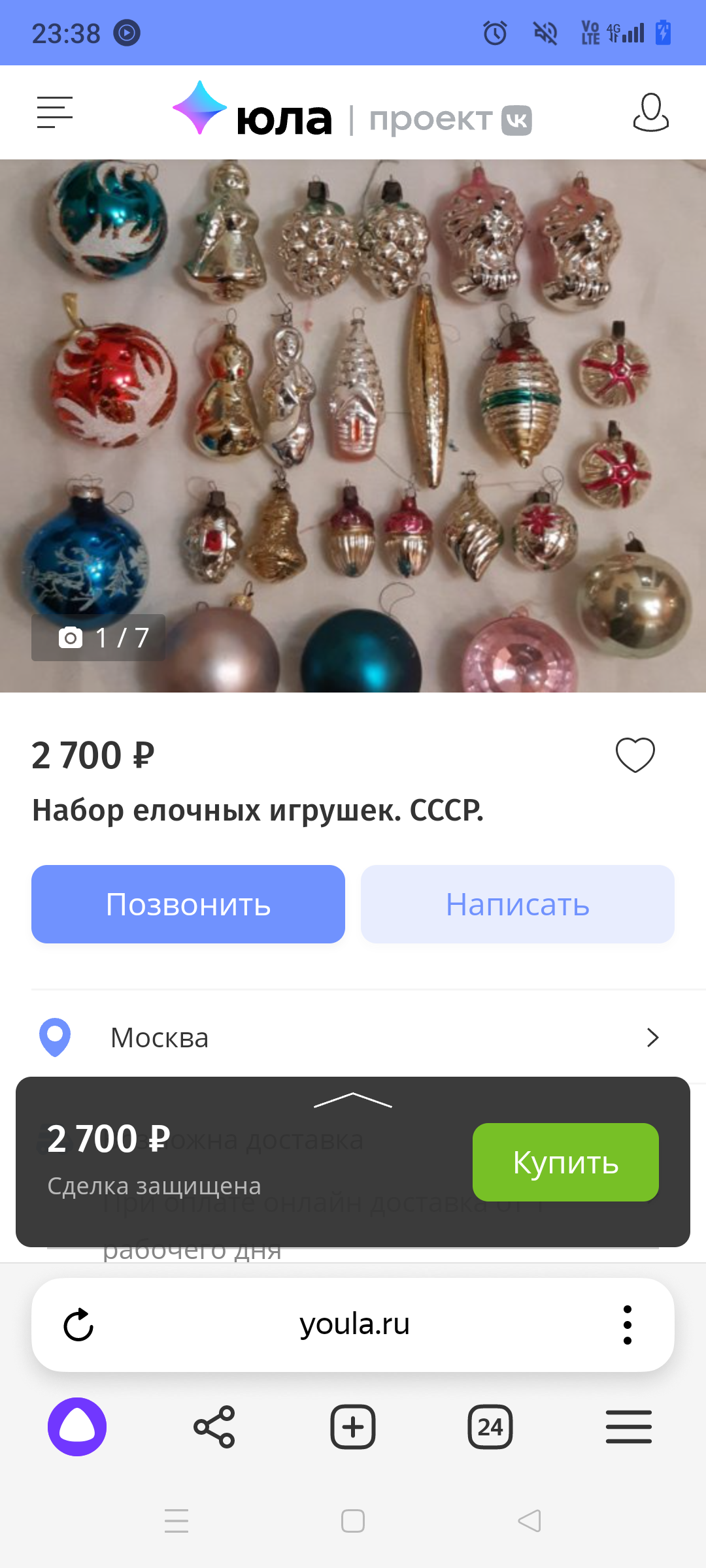The image size is (706, 1568).
Task: Open the user profile icon
Action: coord(650,112)
